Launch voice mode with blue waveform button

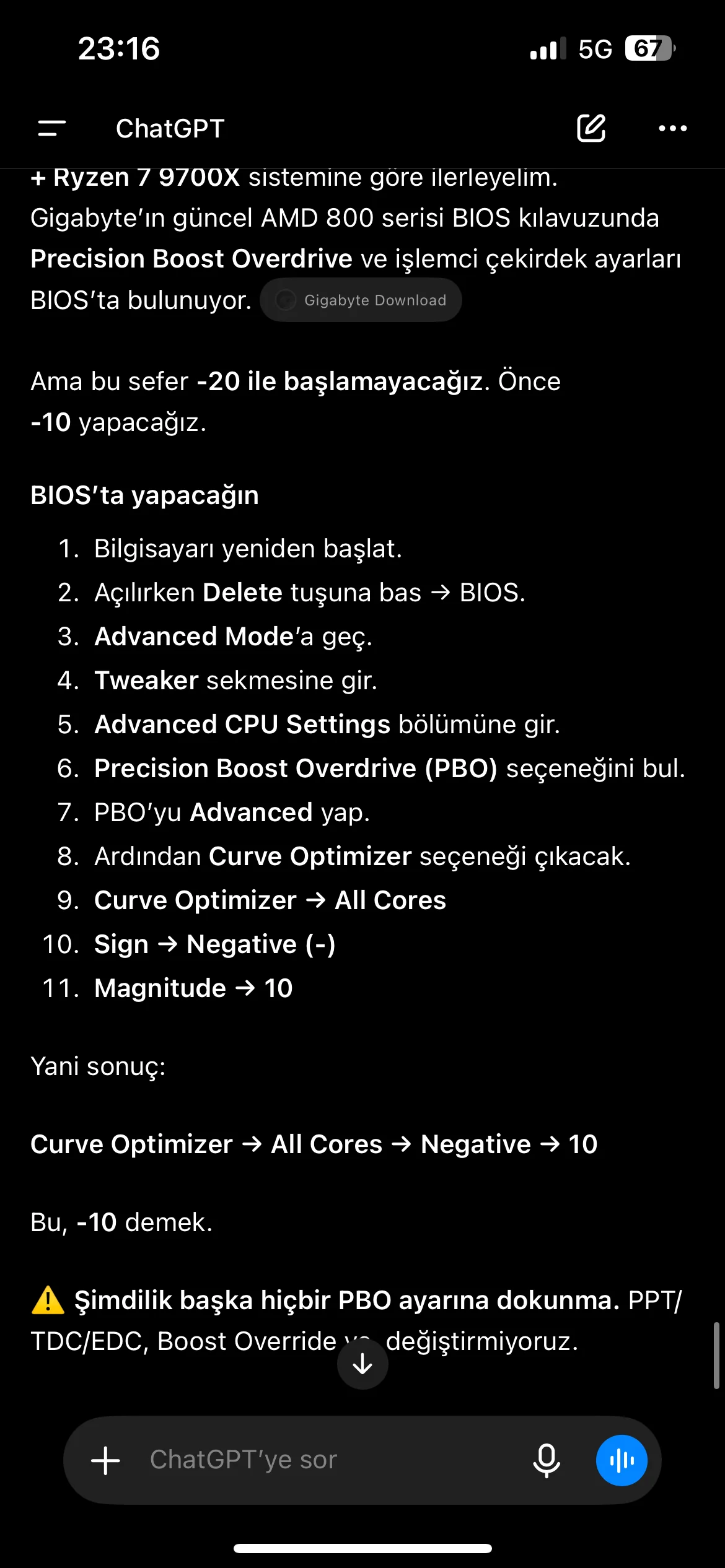point(622,1460)
